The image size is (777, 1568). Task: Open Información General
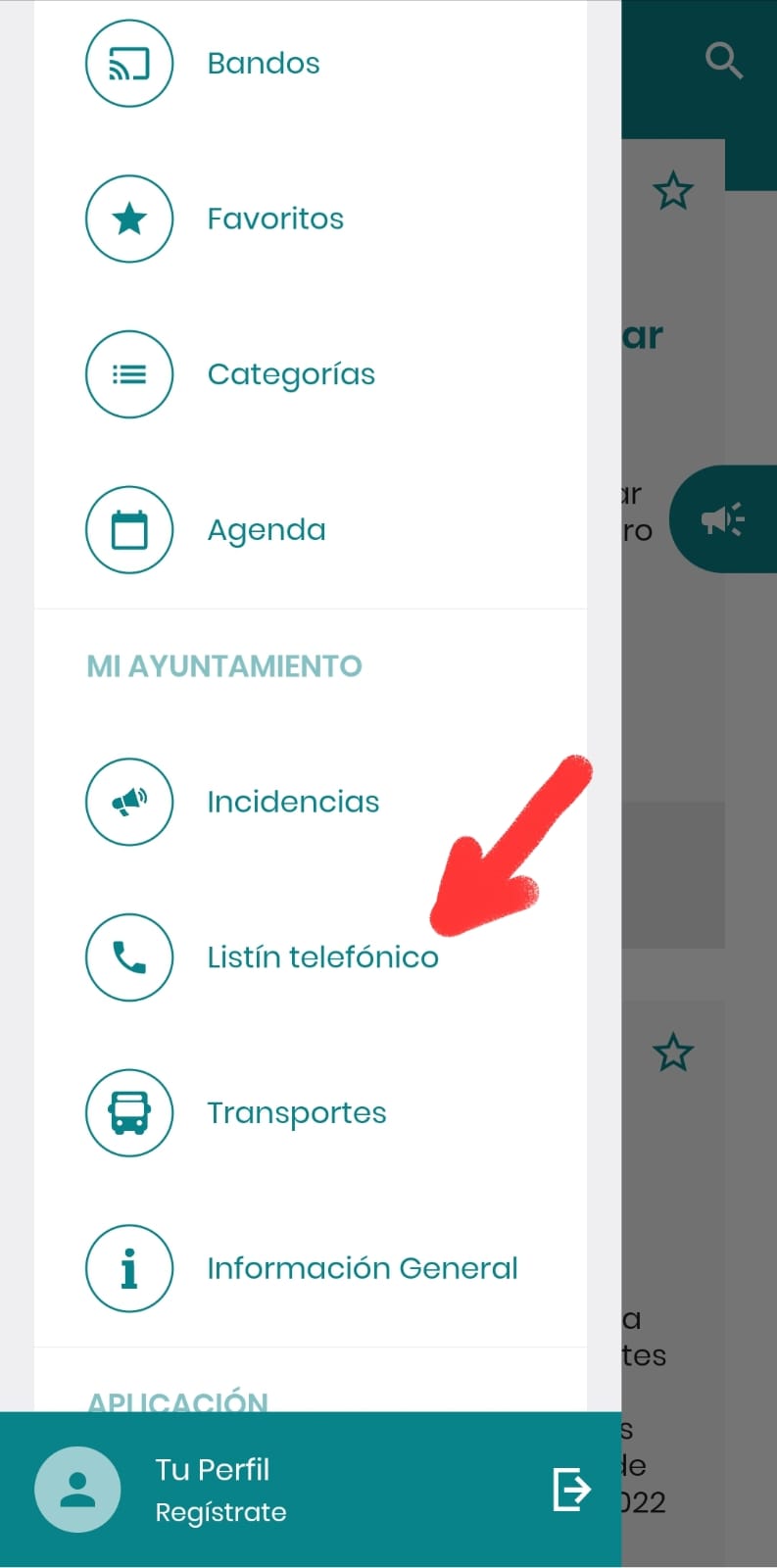tap(311, 1268)
